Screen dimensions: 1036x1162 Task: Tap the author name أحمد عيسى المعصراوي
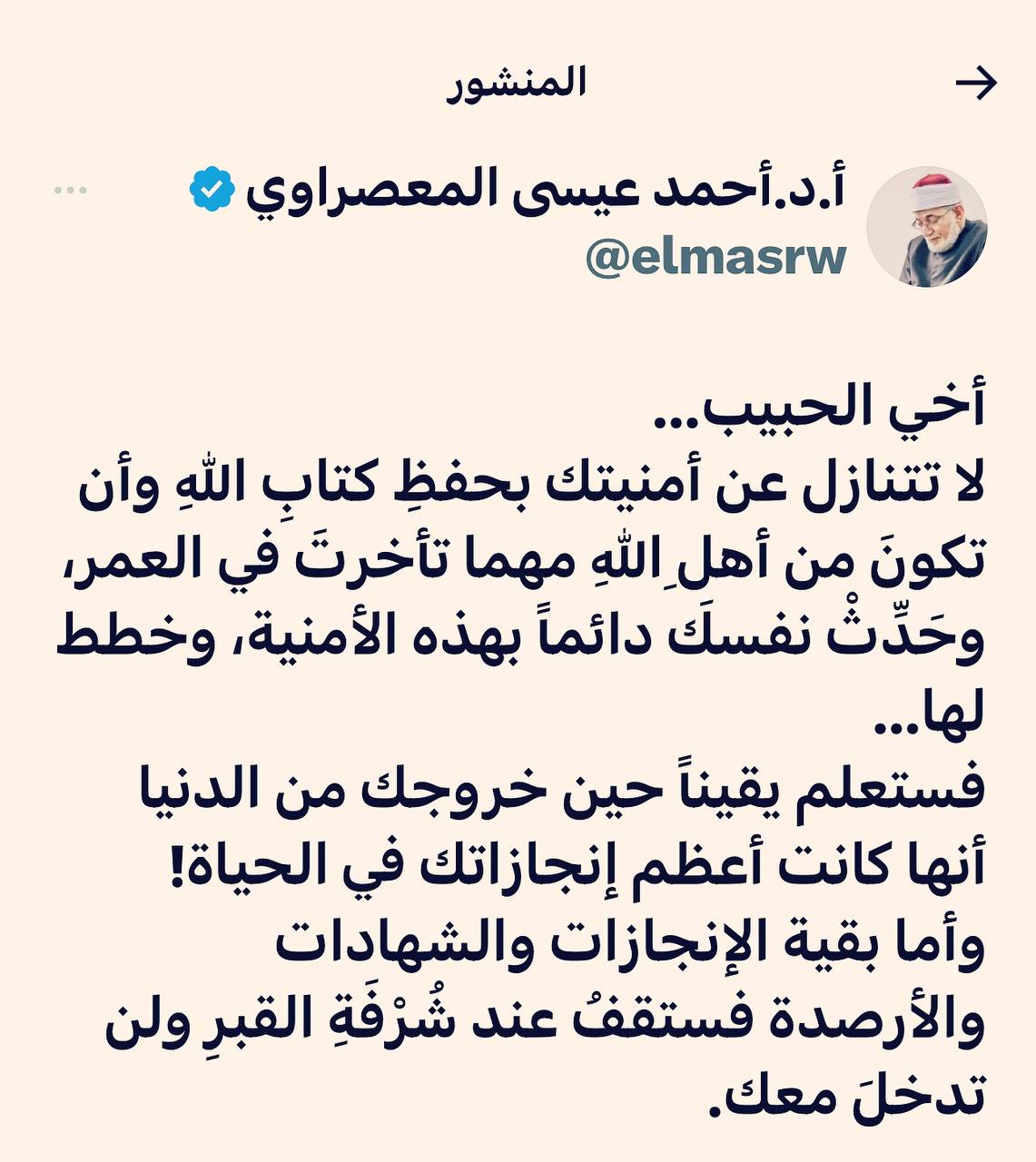pyautogui.click(x=547, y=192)
